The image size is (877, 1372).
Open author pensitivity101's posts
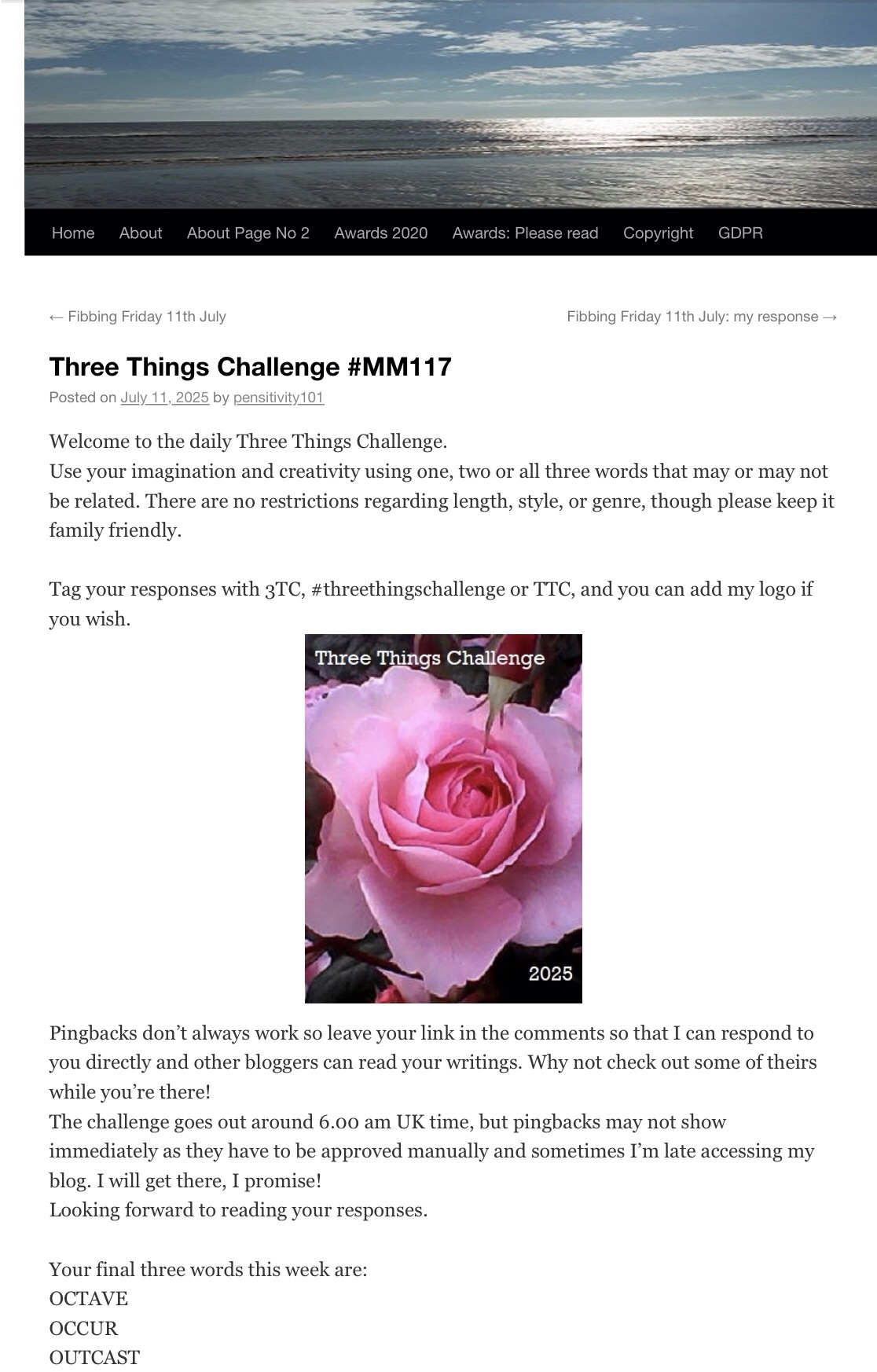pyautogui.click(x=278, y=398)
